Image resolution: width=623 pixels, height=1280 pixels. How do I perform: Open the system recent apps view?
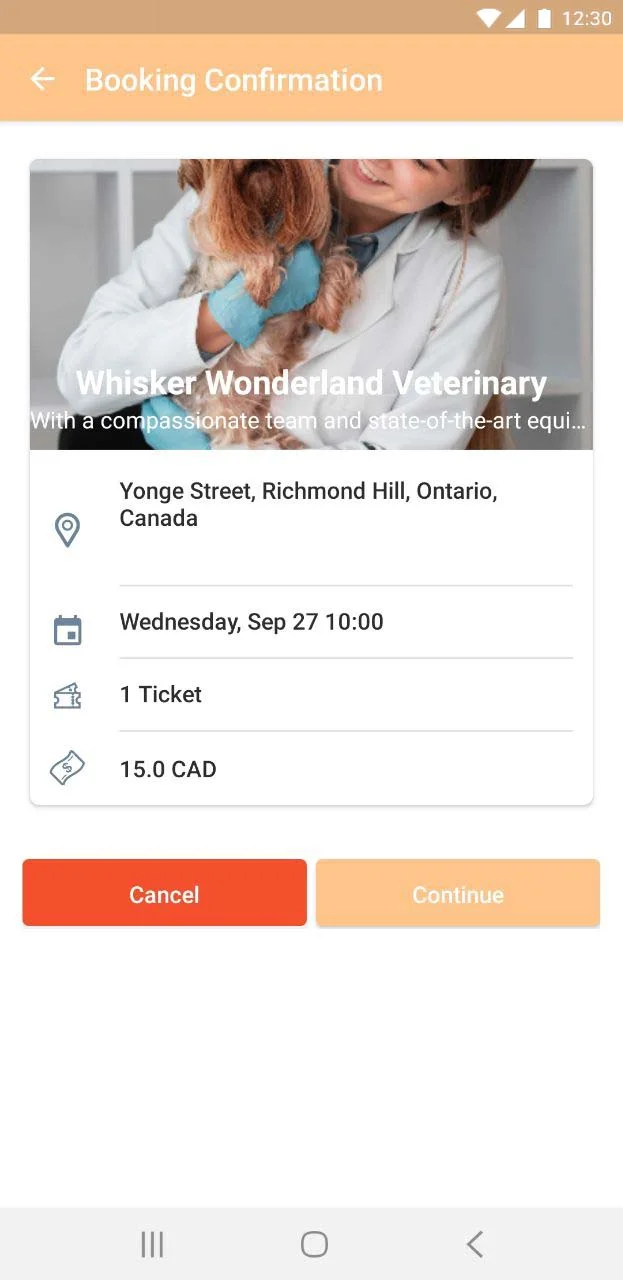point(152,1244)
